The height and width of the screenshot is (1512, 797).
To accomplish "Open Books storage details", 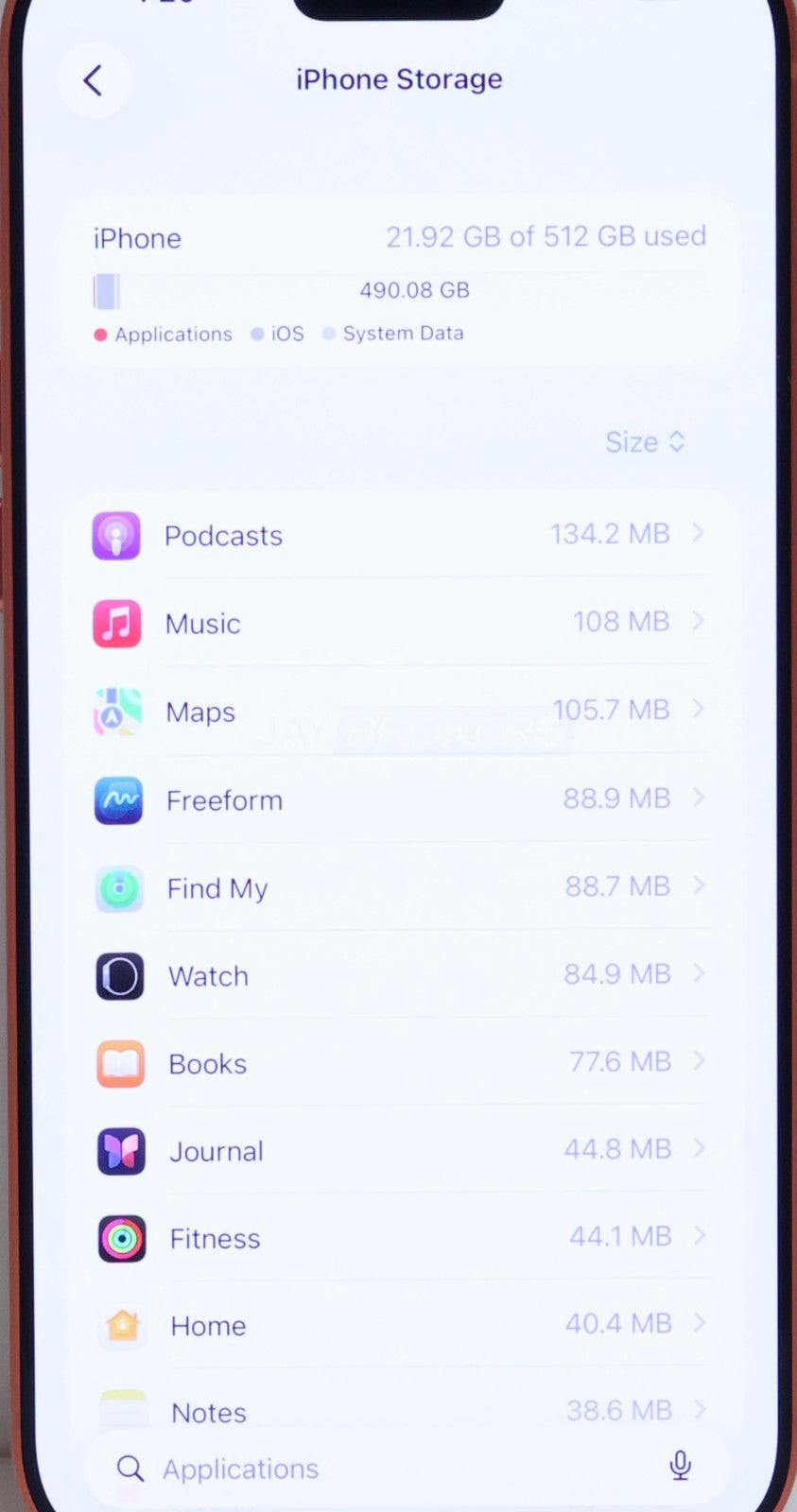I will coord(401,1063).
